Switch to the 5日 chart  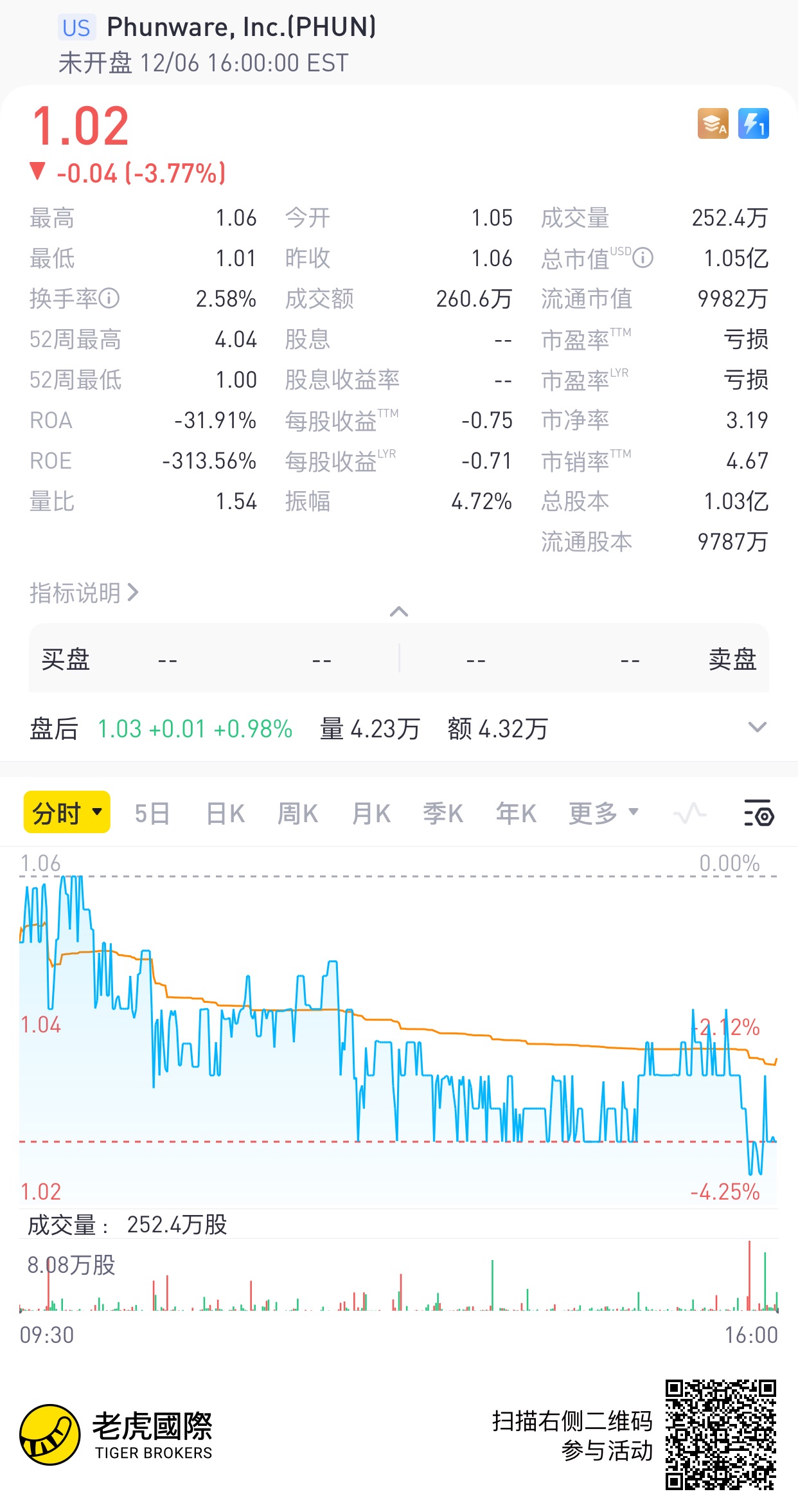152,814
